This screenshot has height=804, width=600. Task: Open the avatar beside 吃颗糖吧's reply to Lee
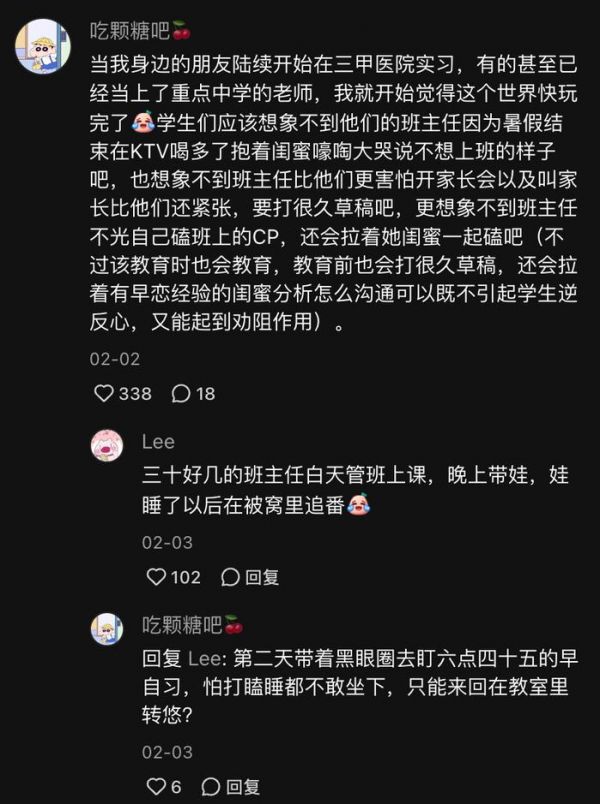[107, 629]
